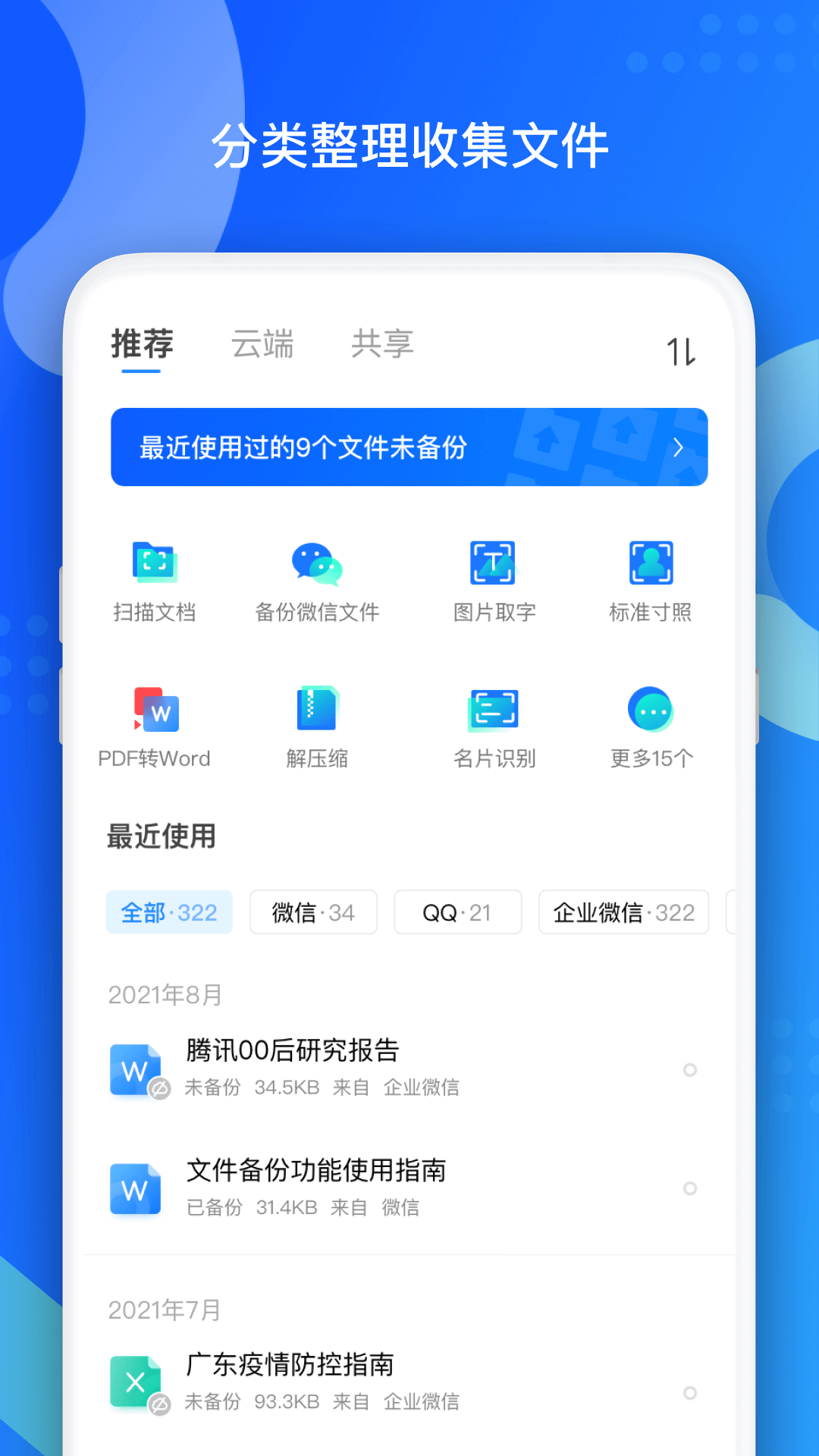Open the 腾讯00后研究报告 file

(293, 1051)
